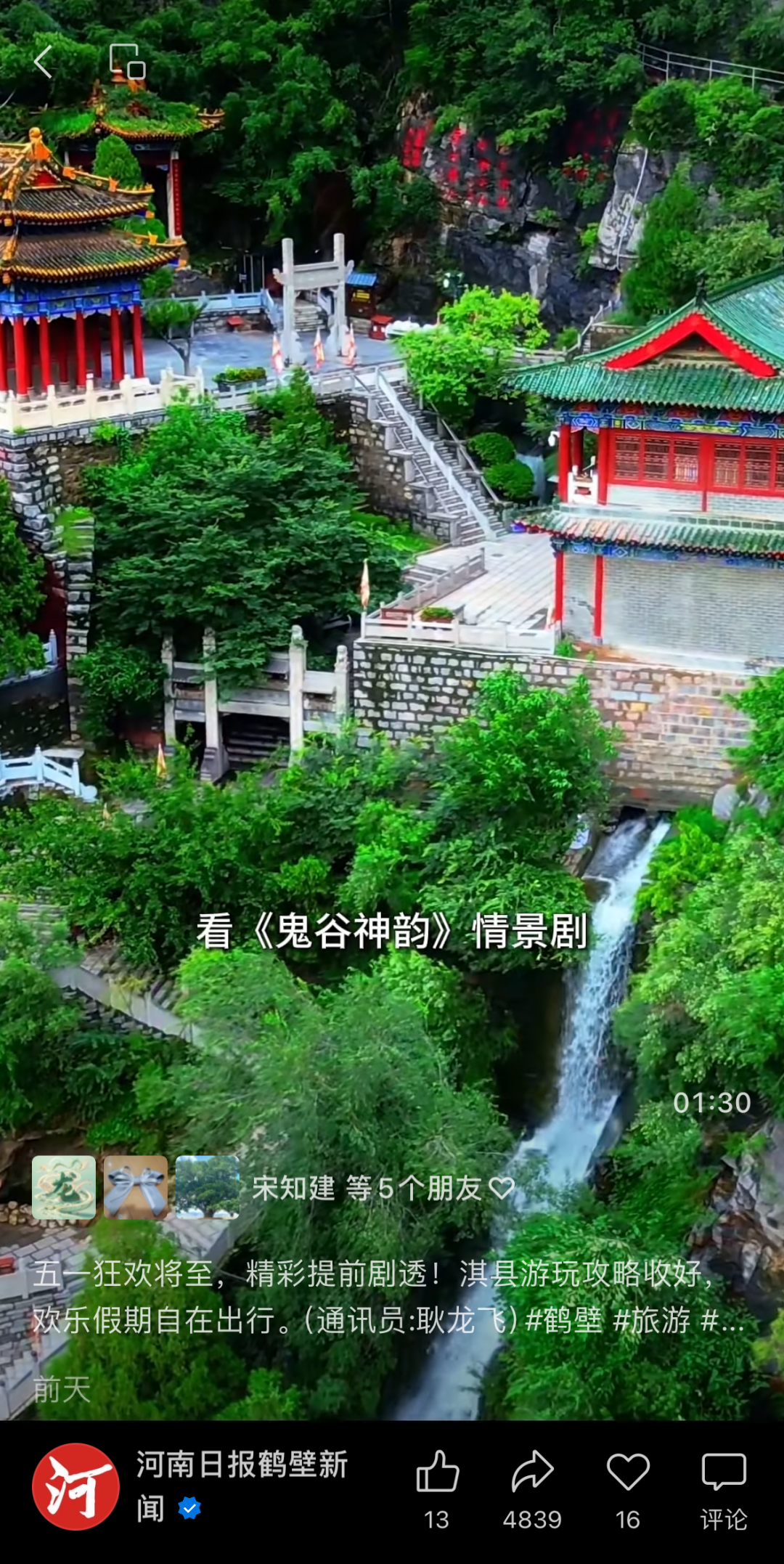Expand the truncated video description
This screenshot has width=784, height=1564.
click(x=726, y=1321)
